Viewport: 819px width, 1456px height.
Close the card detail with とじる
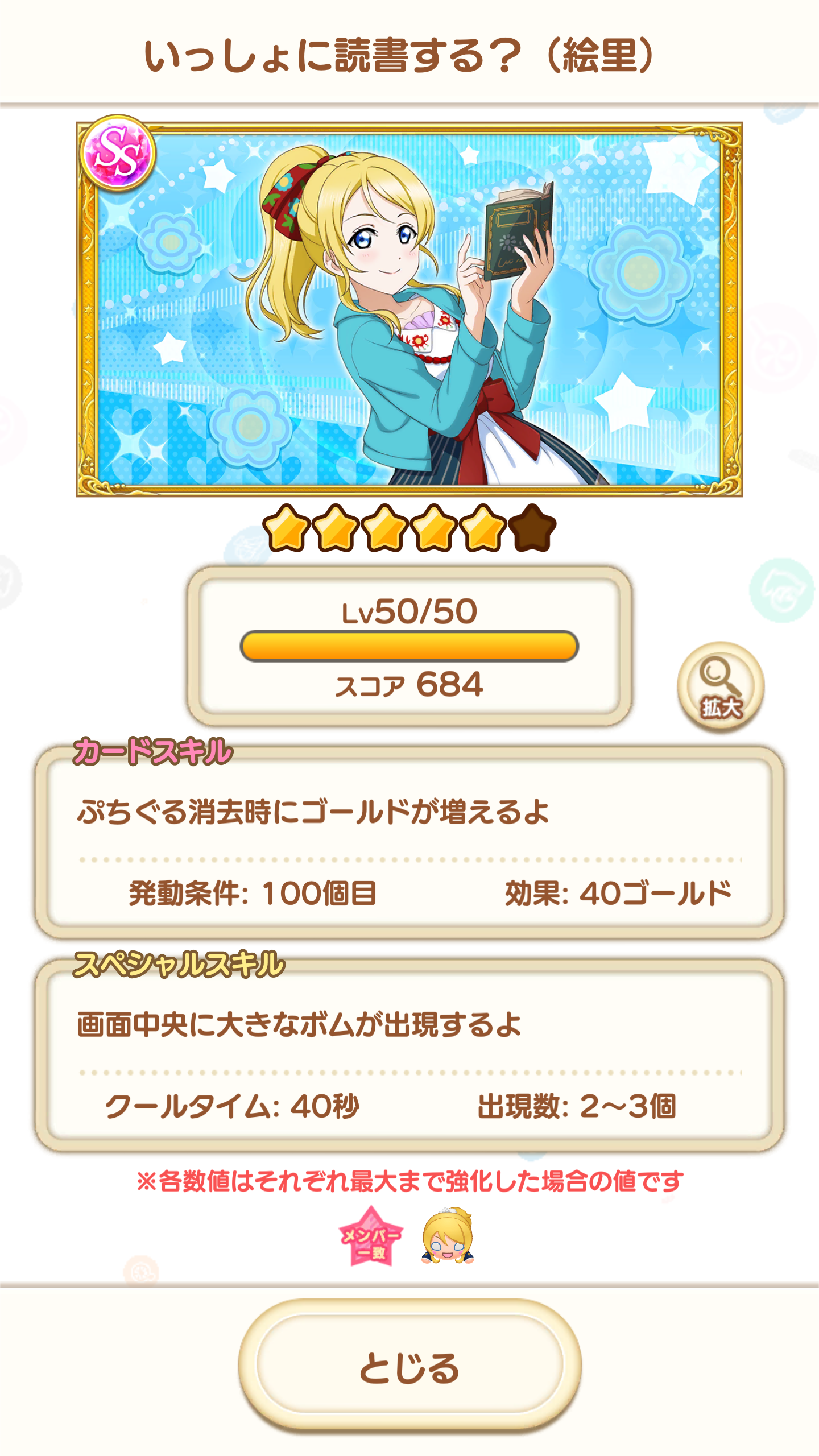click(x=409, y=1366)
